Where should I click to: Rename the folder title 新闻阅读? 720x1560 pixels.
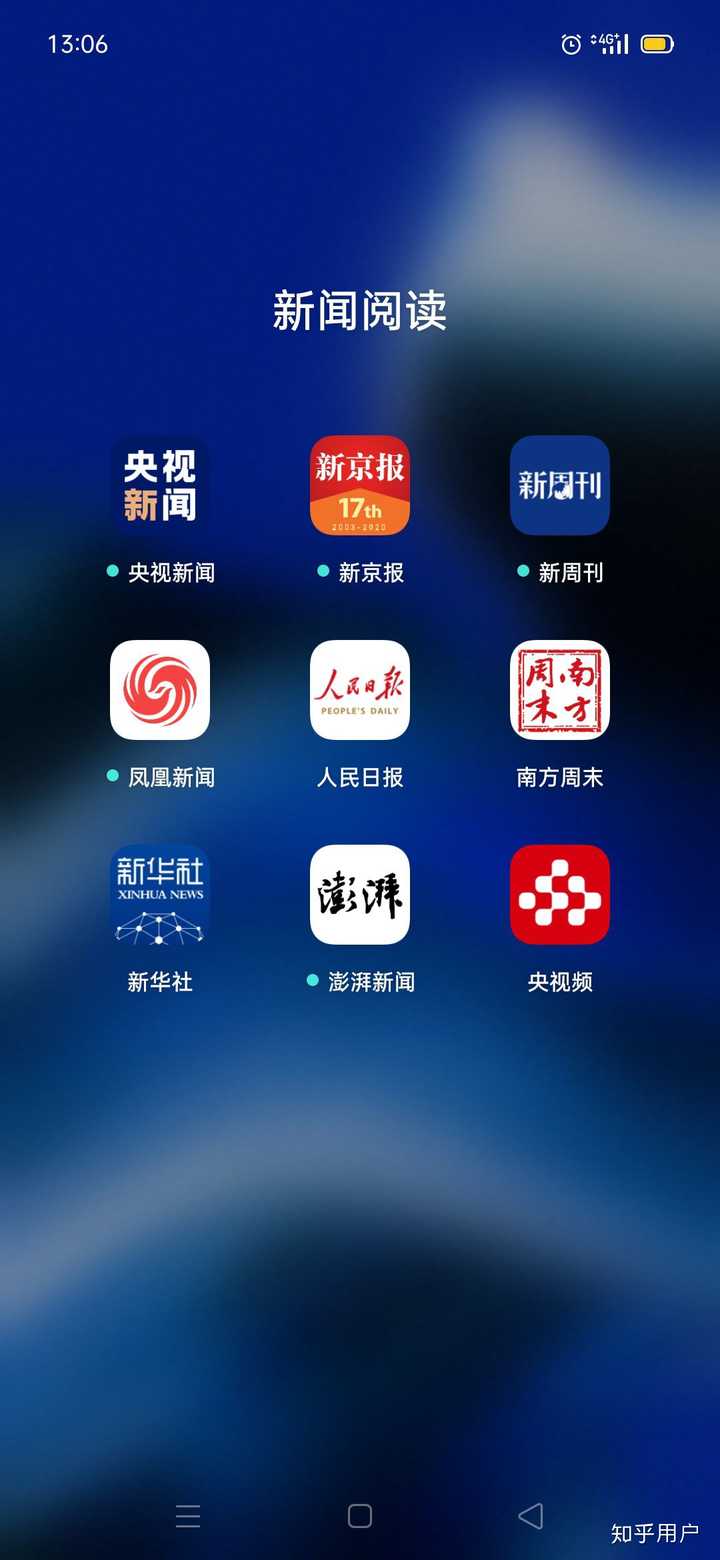[360, 311]
